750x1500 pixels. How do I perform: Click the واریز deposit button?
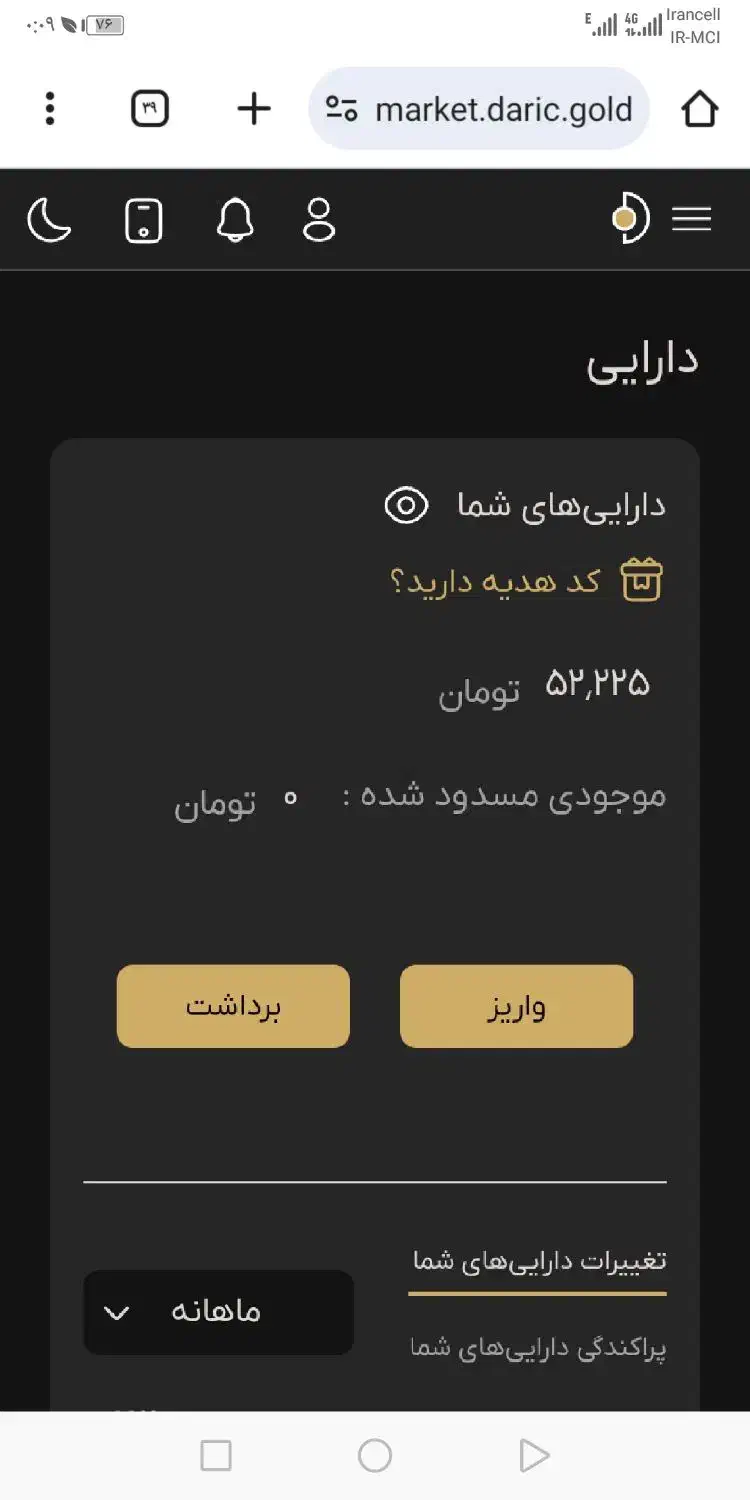(516, 1006)
